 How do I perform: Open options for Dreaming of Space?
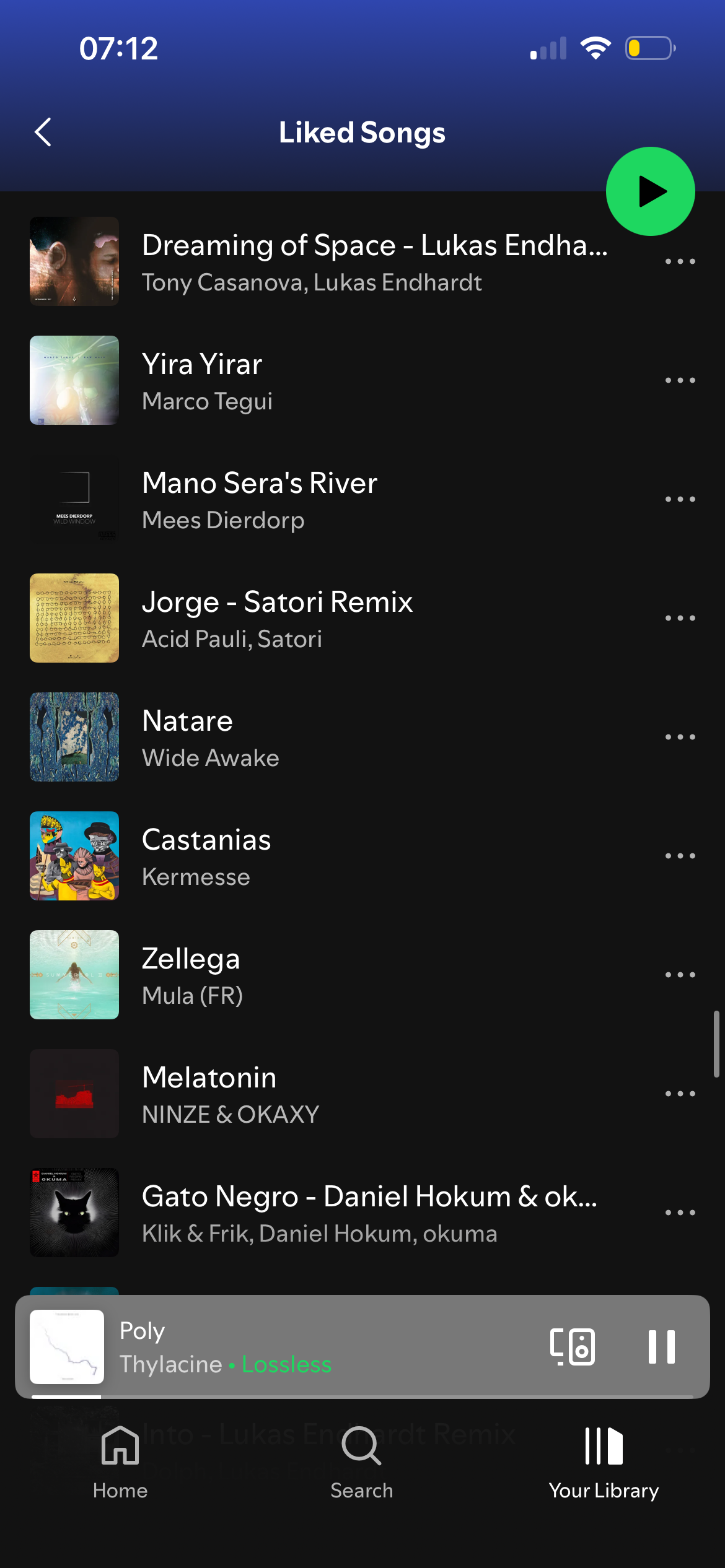(x=680, y=261)
